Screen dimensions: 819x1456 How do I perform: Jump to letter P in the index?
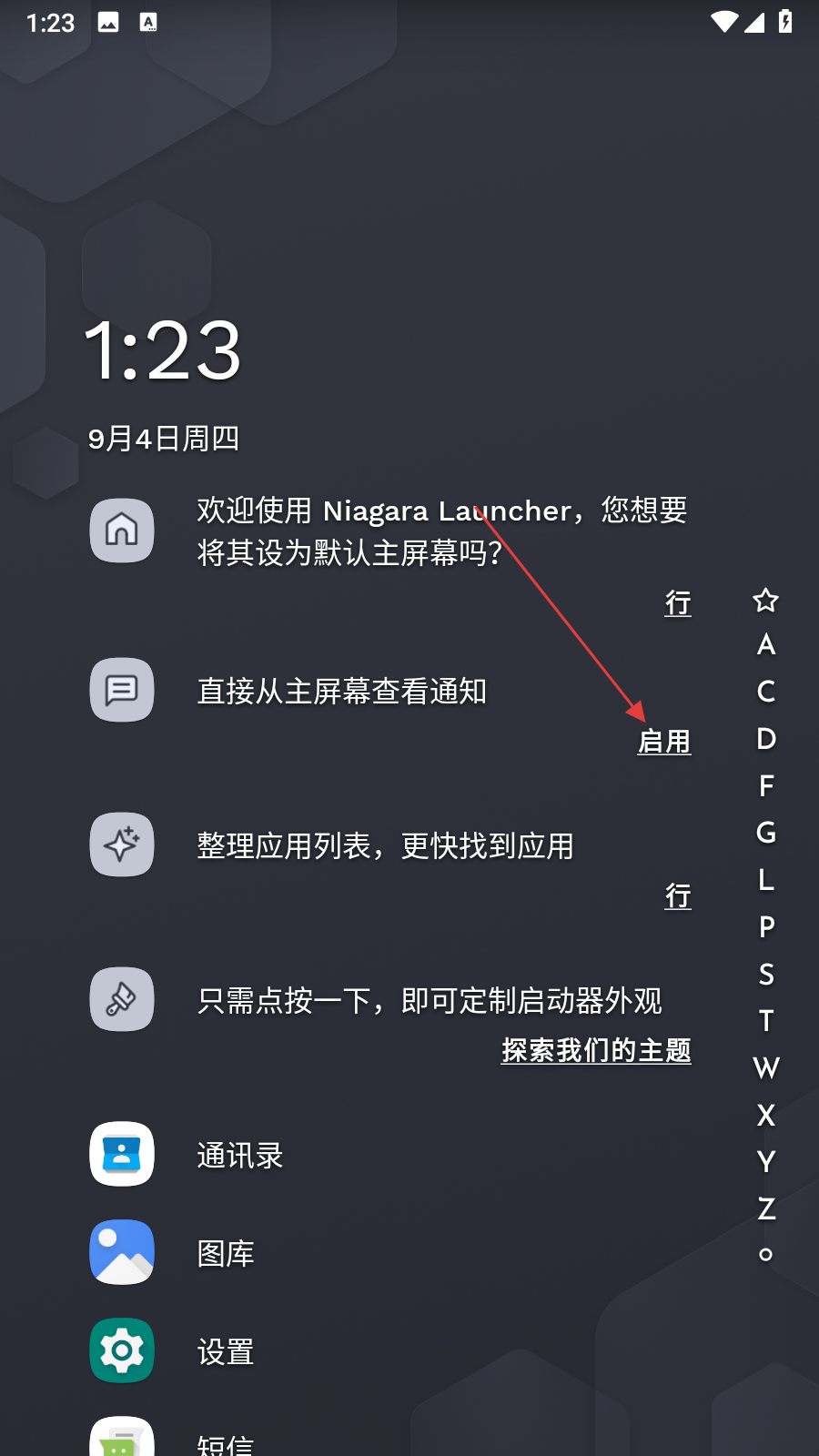(x=766, y=927)
